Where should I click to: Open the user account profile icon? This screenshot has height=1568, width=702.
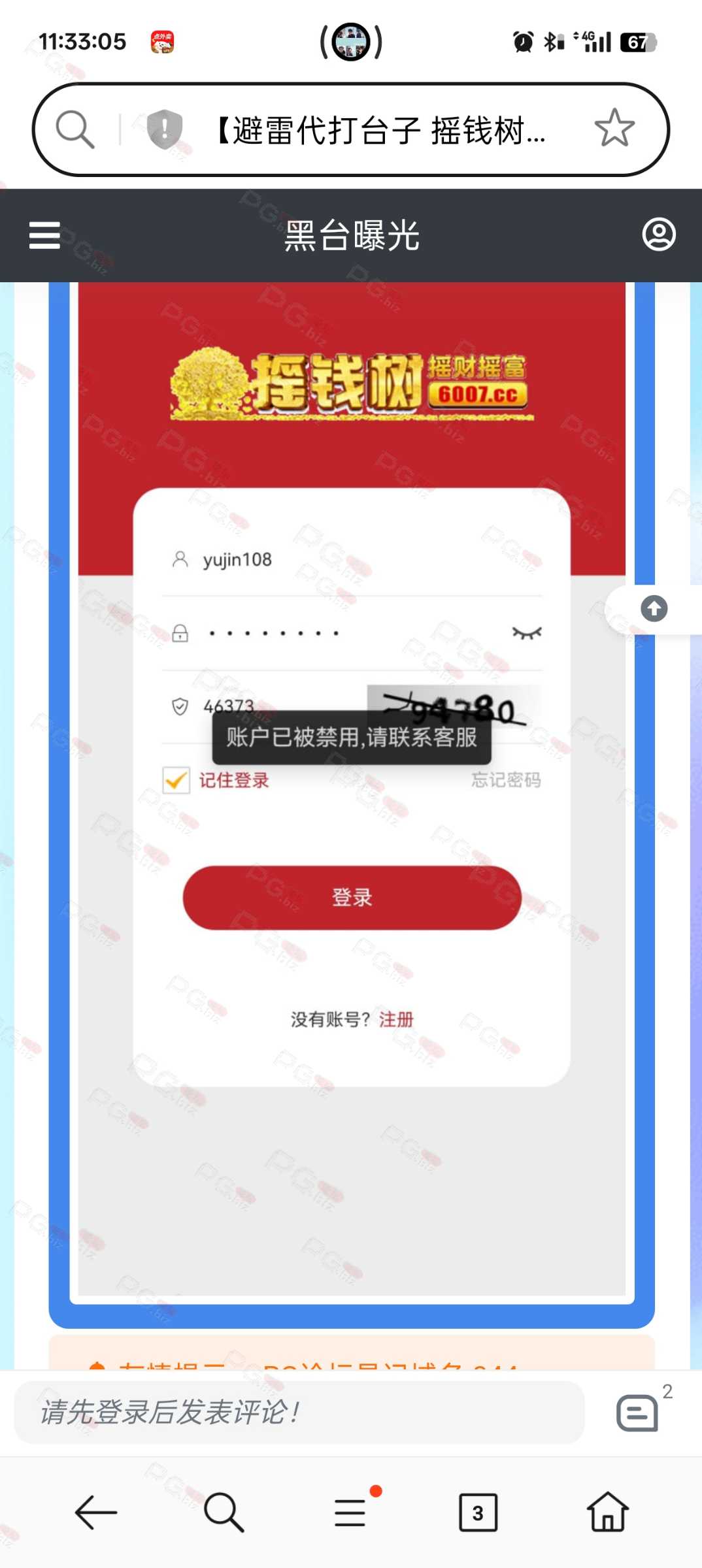659,235
